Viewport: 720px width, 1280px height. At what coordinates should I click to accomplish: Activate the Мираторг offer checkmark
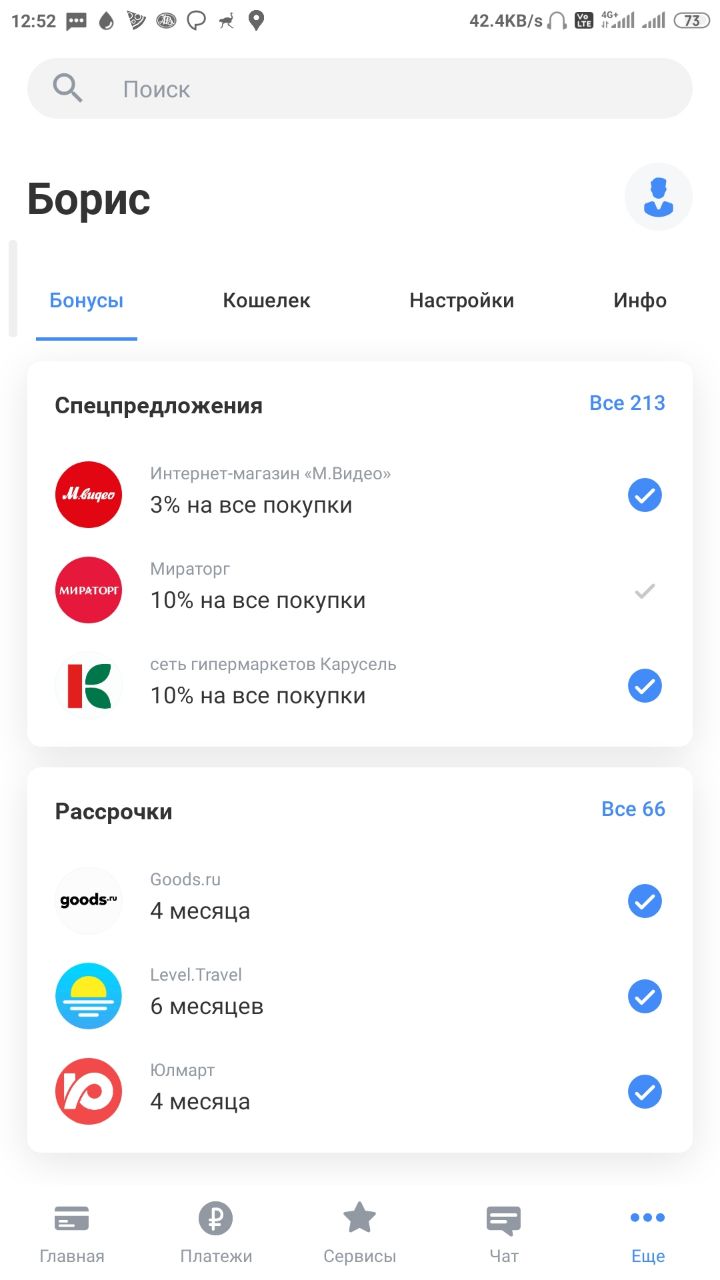point(645,591)
